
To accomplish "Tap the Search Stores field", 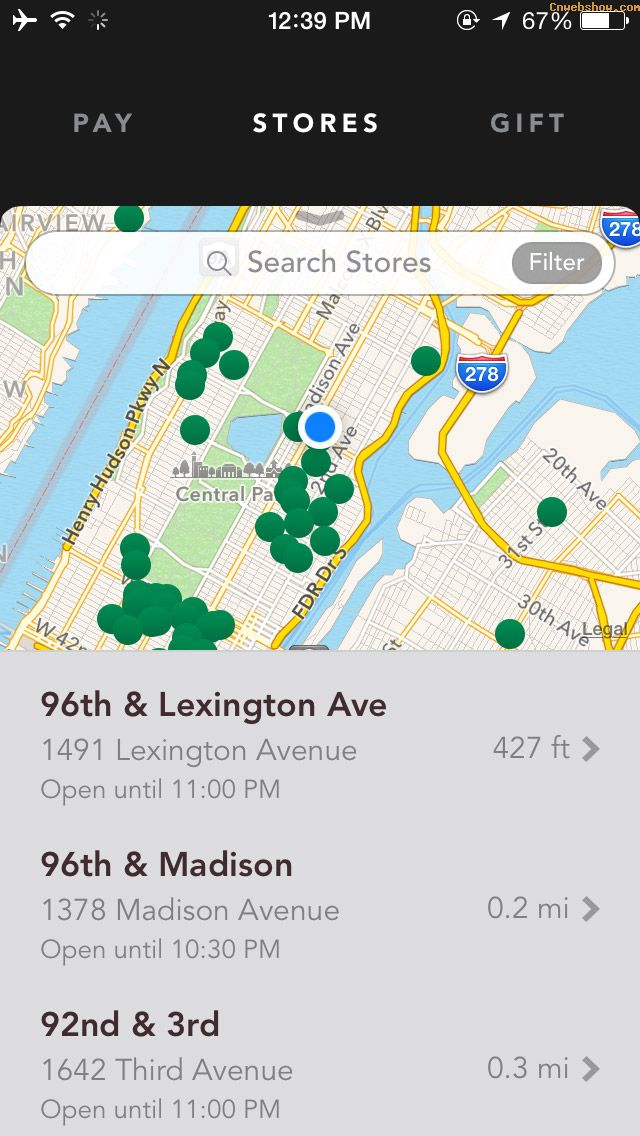I will pyautogui.click(x=320, y=262).
